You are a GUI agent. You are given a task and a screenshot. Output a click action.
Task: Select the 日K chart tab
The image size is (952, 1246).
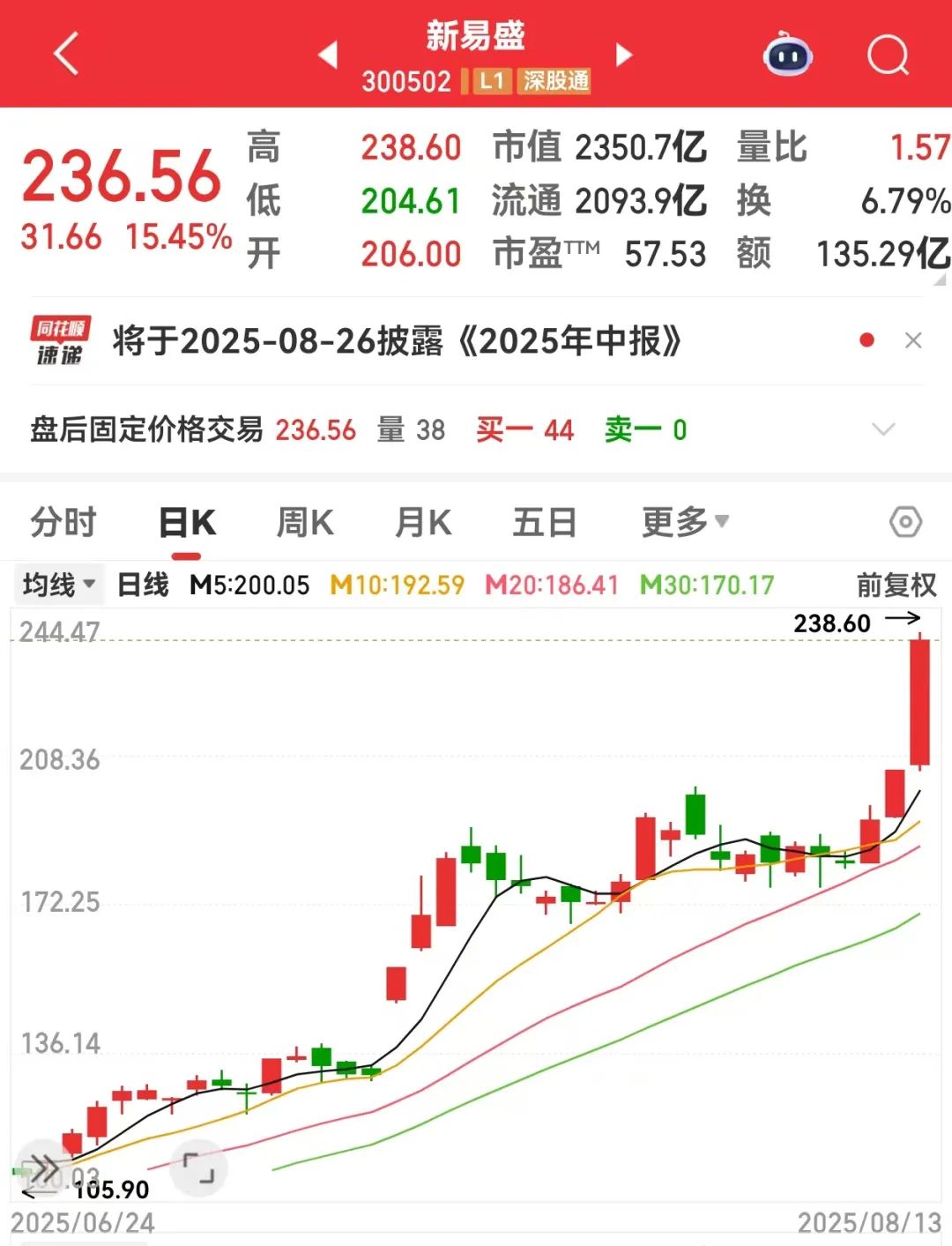tap(187, 523)
